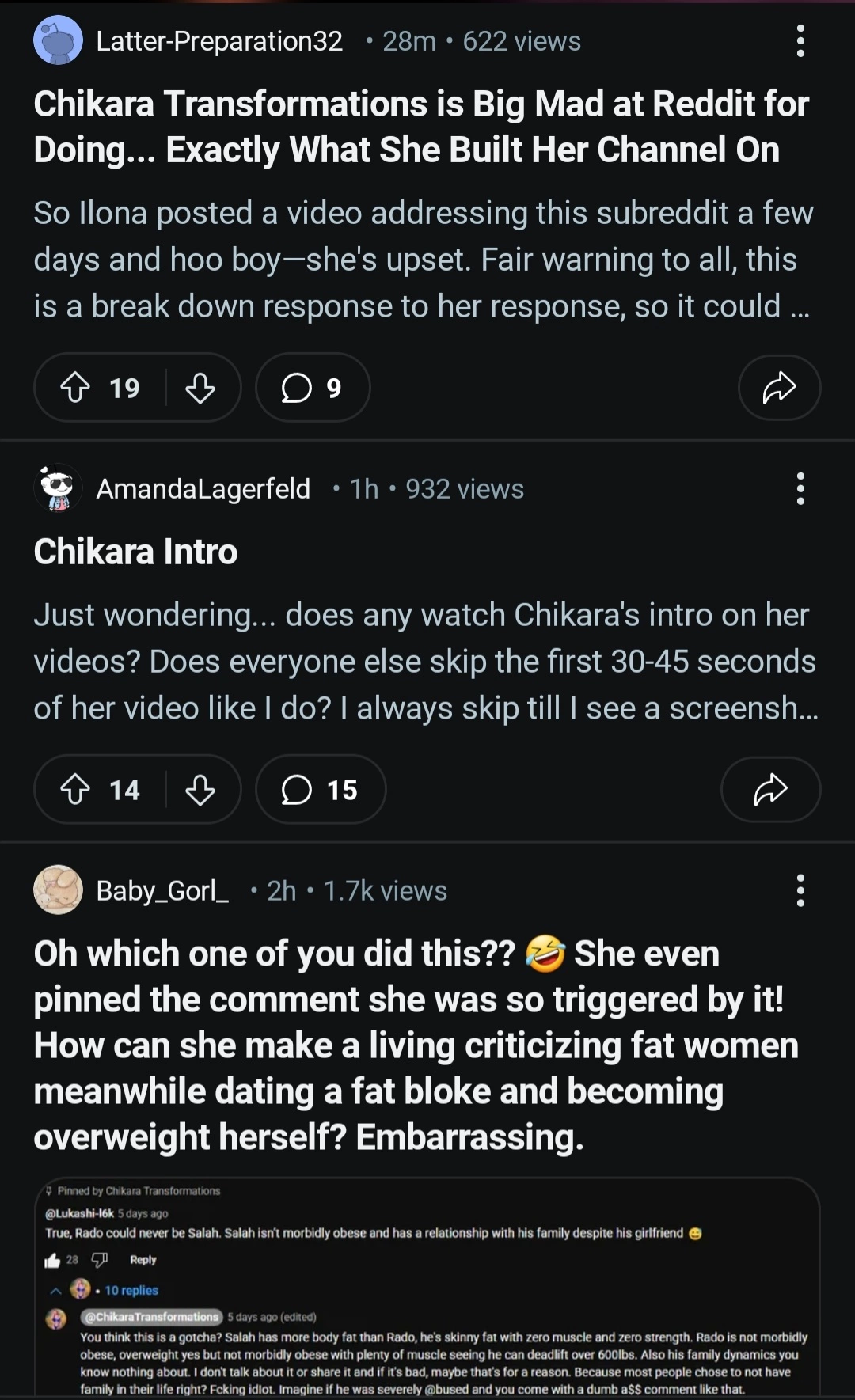Open overflow menu on Latter-Preparation32's post
Screen dimensions: 855x1400
[800, 41]
